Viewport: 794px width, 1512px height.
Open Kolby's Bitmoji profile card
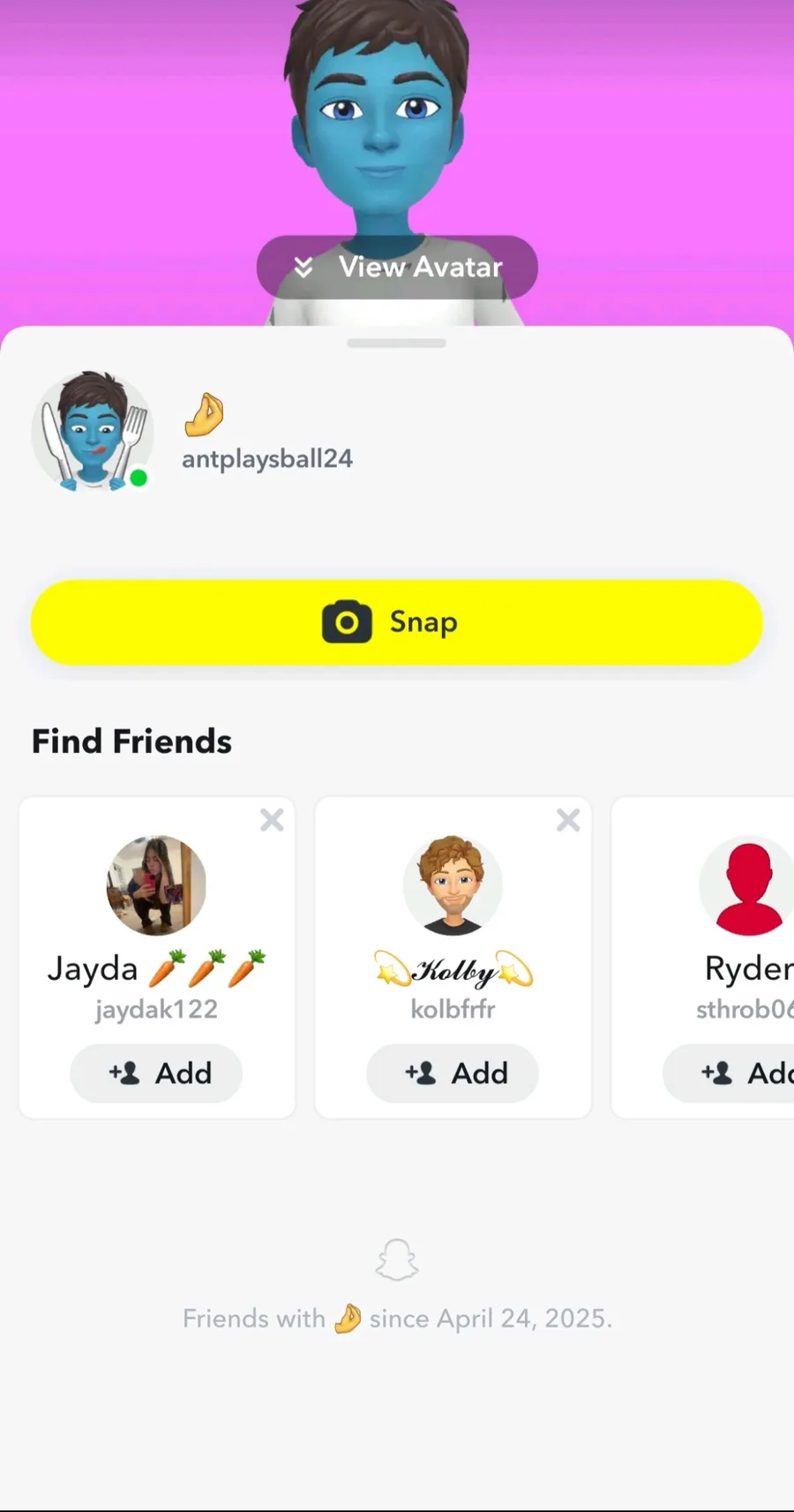tap(453, 885)
